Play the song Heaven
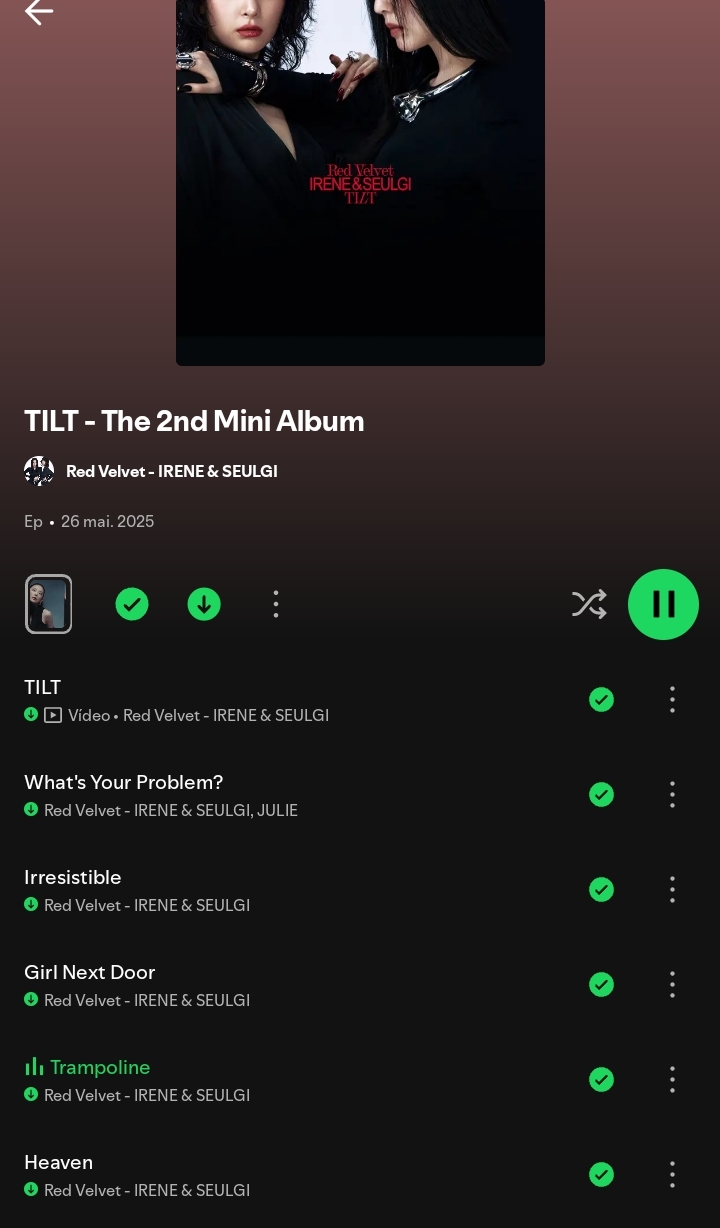 (200, 1175)
